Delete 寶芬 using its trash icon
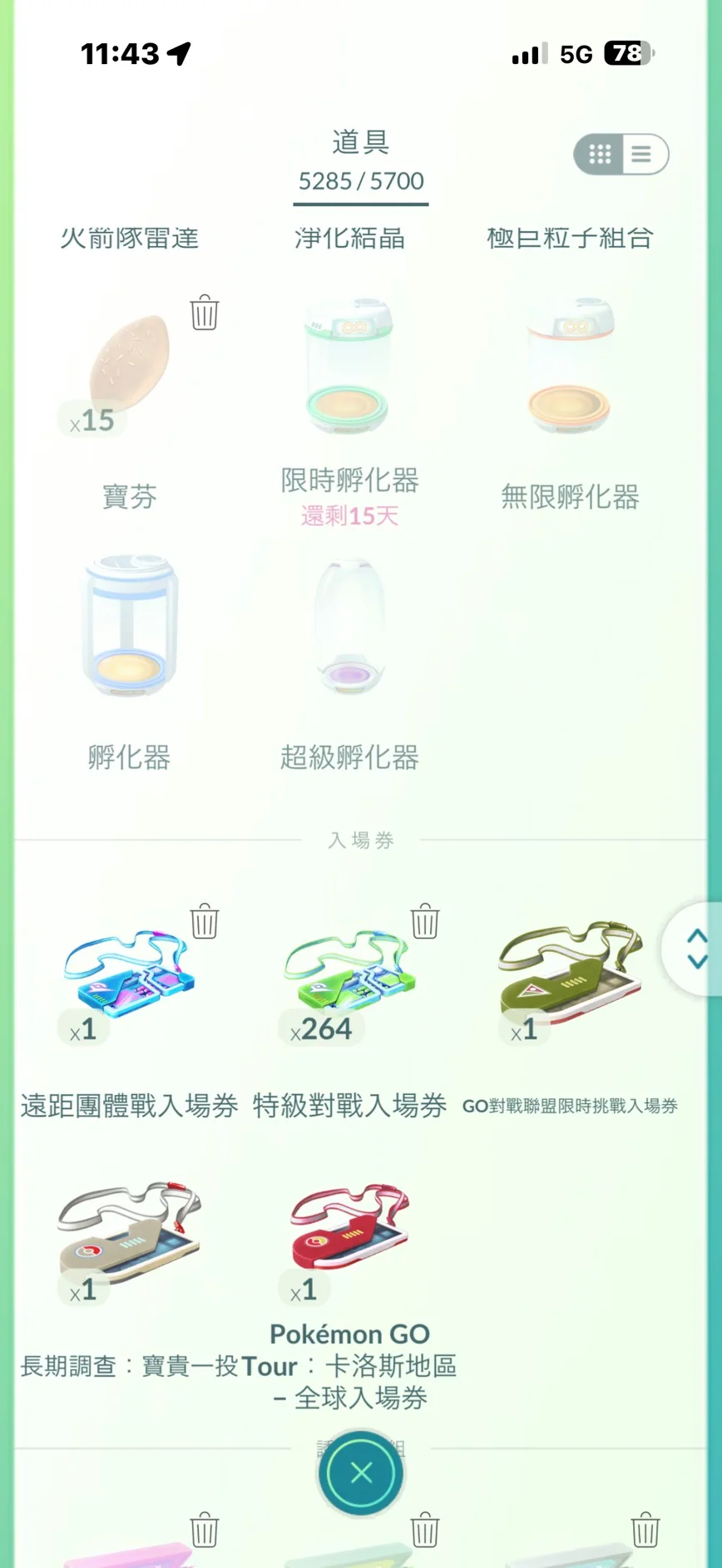The image size is (722, 1568). click(x=205, y=313)
